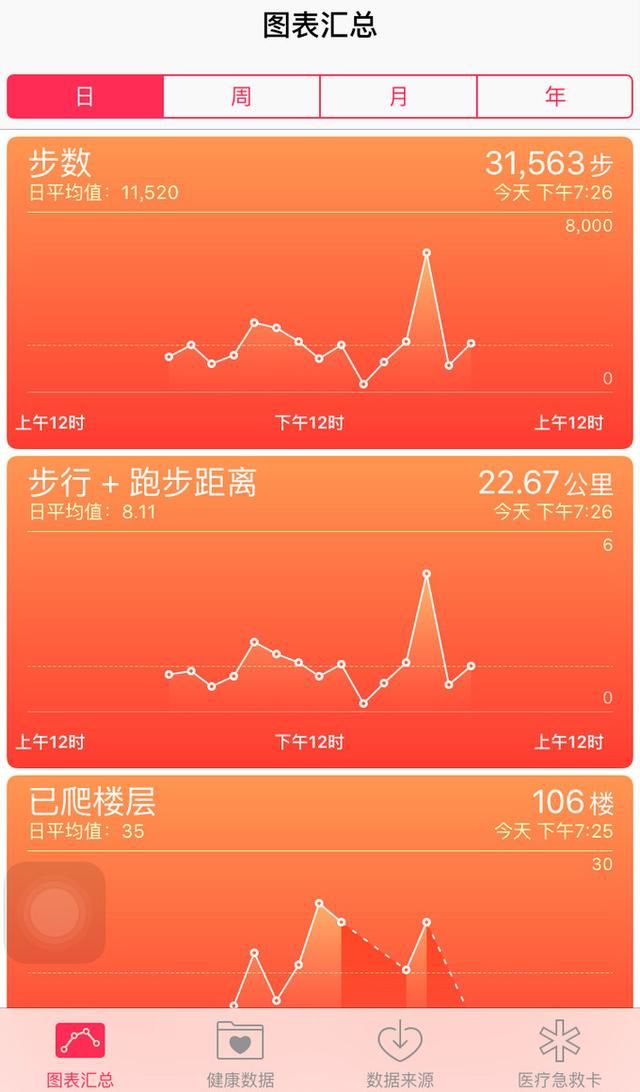Switch to the 年 view
This screenshot has height=1092, width=640.
click(x=555, y=97)
